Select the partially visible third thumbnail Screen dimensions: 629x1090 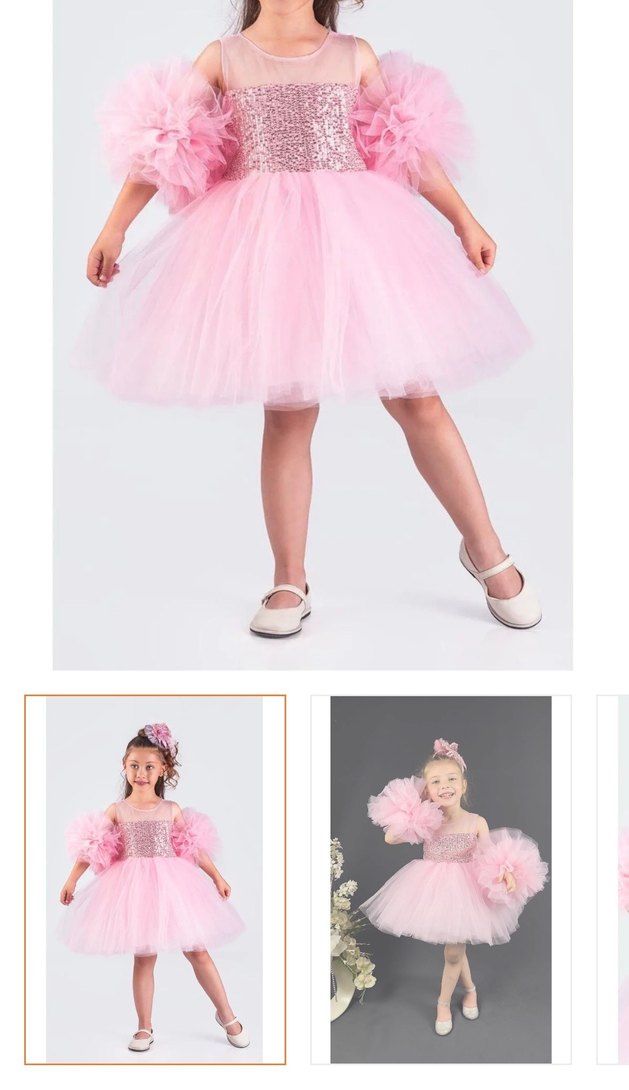pyautogui.click(x=614, y=879)
